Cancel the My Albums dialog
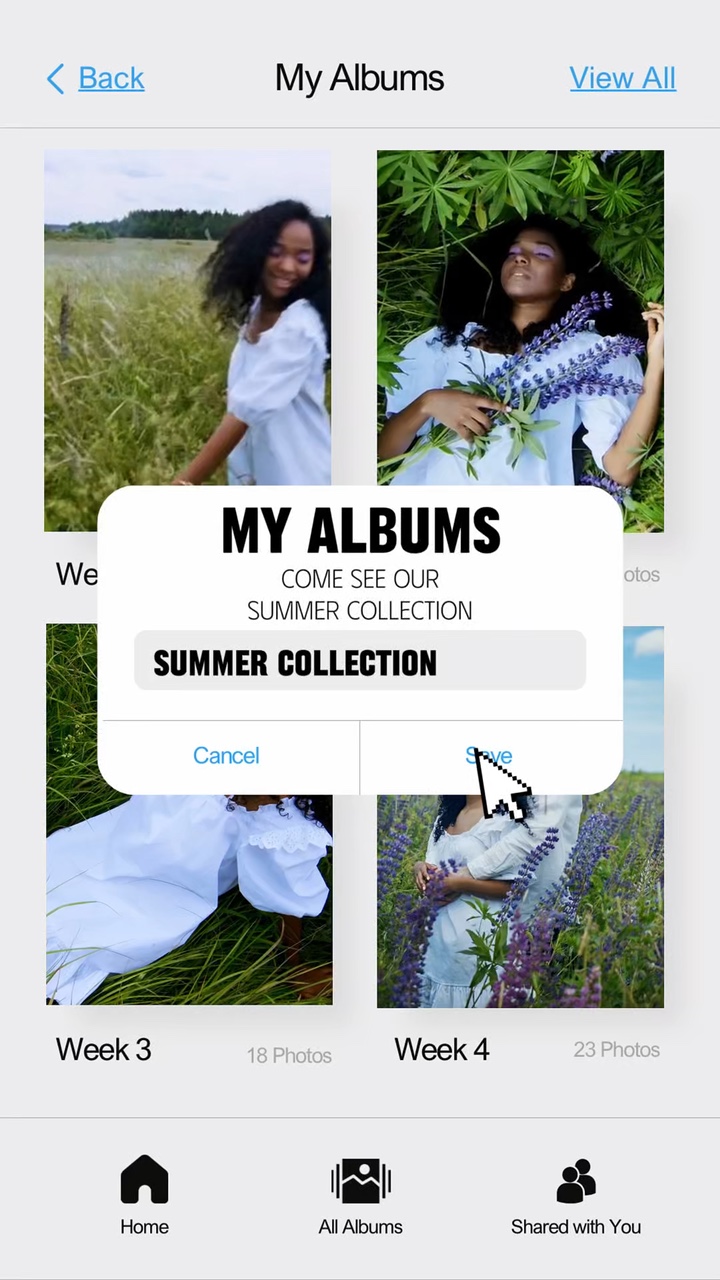Image resolution: width=720 pixels, height=1280 pixels. click(227, 756)
